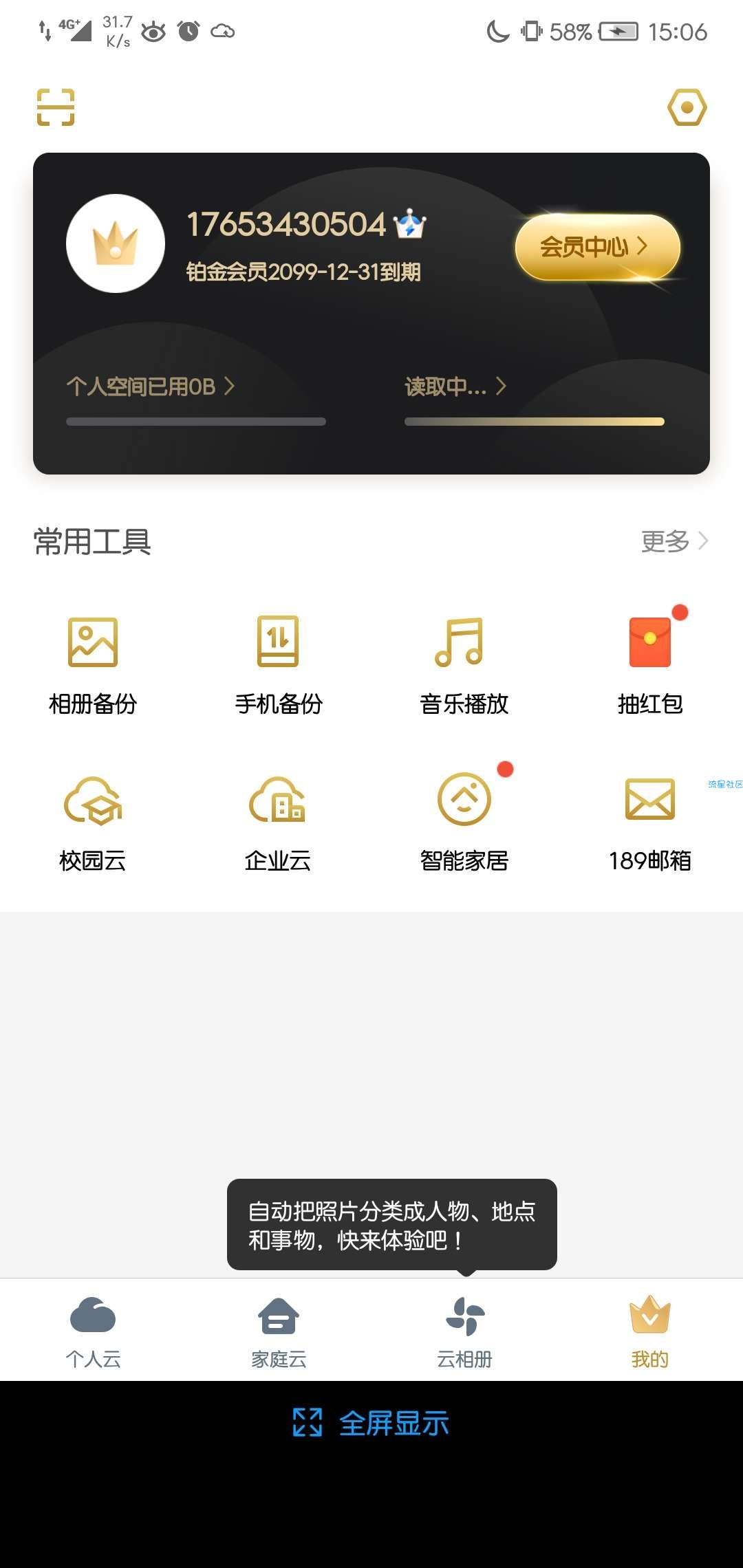
Task: Open 会员中心 member center
Action: click(597, 247)
